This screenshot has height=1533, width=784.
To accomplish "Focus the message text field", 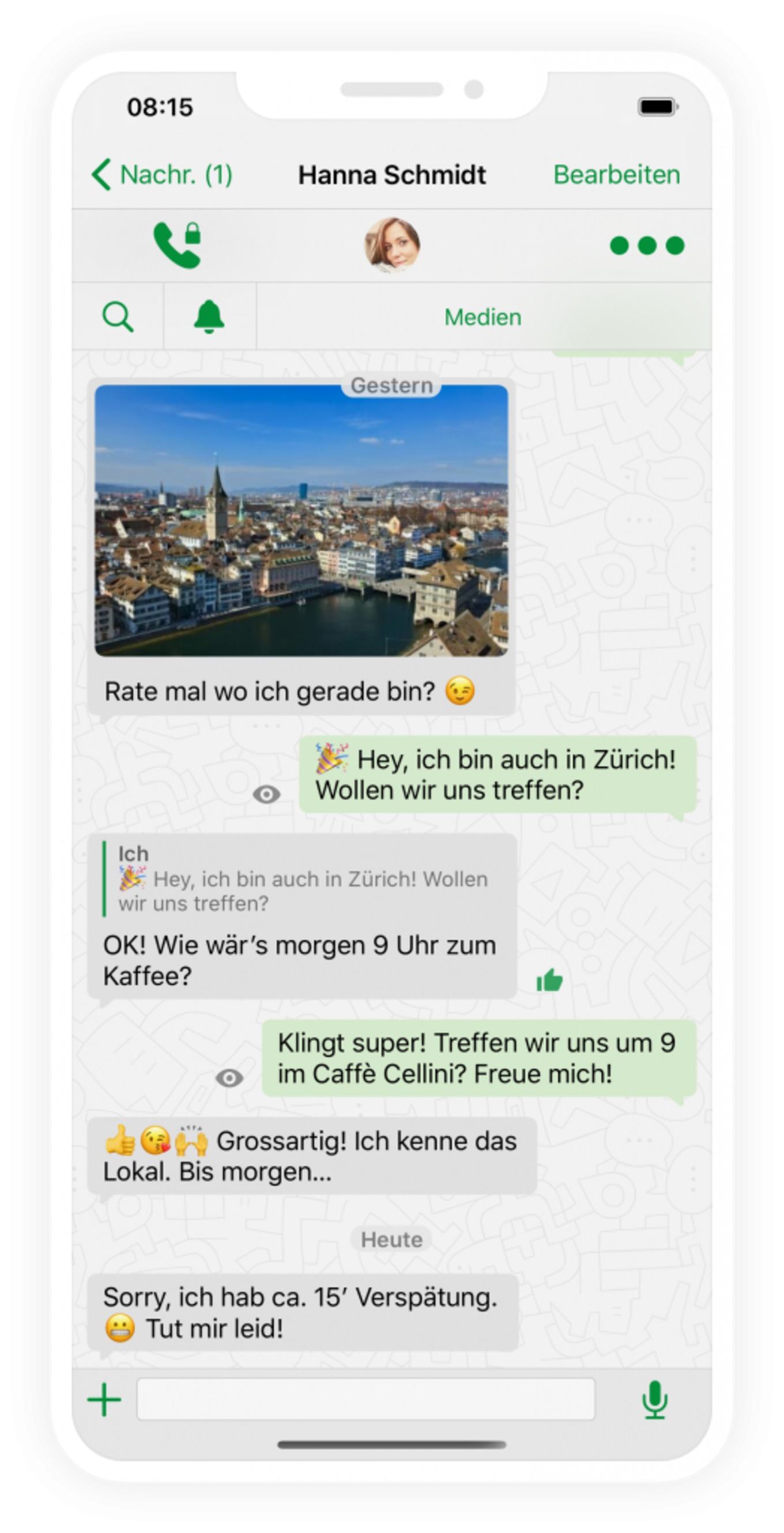I will (x=366, y=1399).
